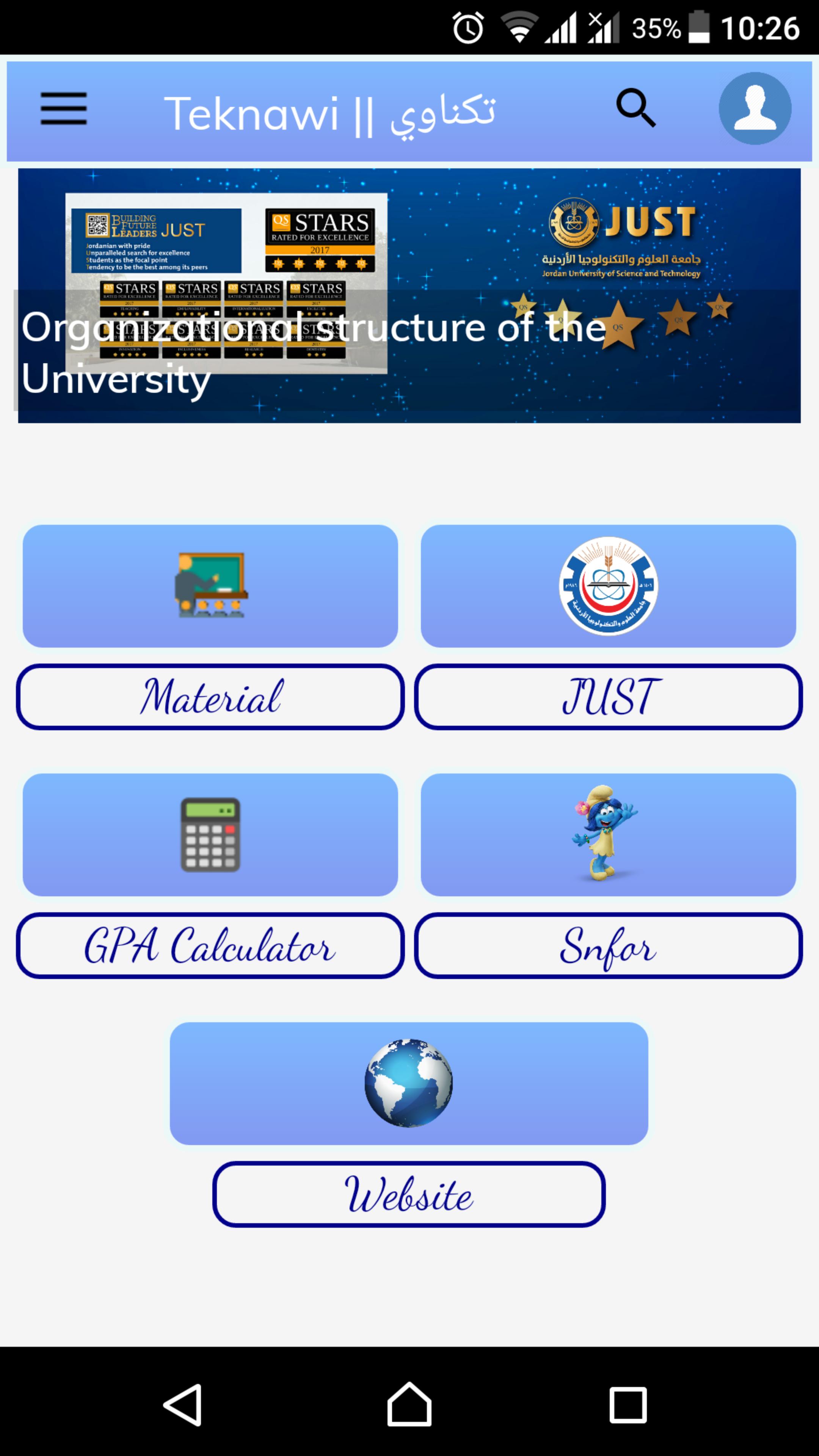Open the user profile avatar
This screenshot has width=819, height=1456.
tap(755, 108)
